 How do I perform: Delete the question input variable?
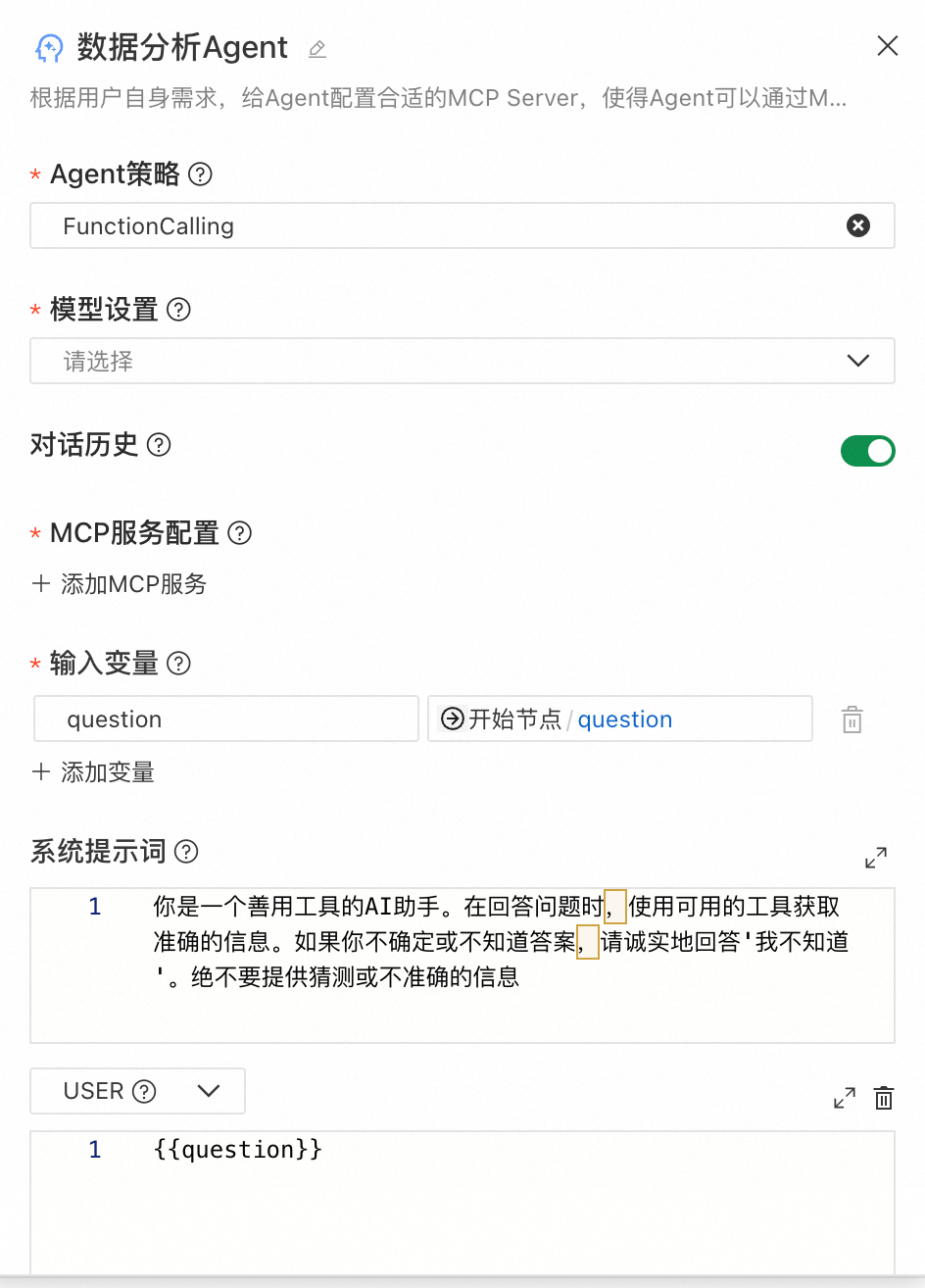pyautogui.click(x=852, y=720)
